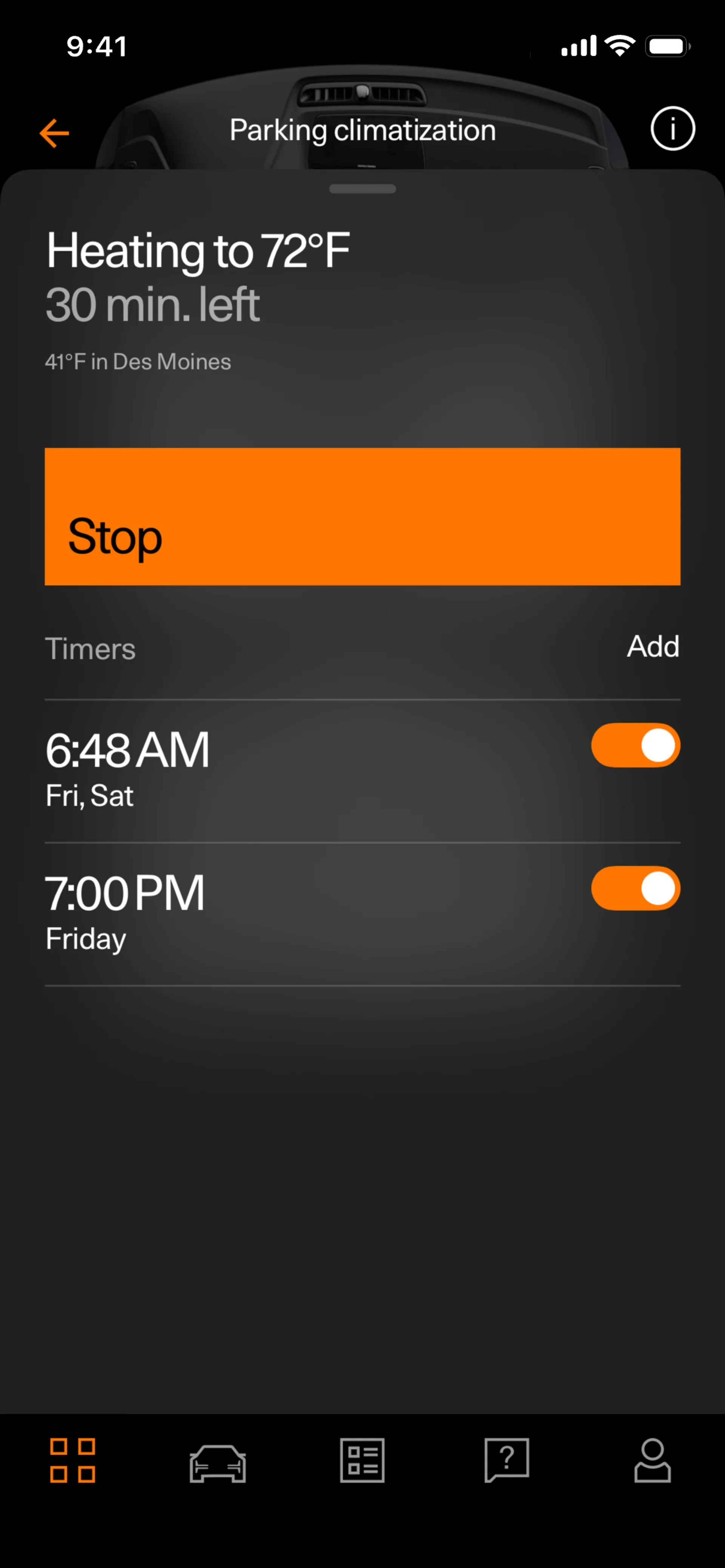Disable the 6:48 AM timer
The image size is (725, 1568).
click(x=635, y=745)
